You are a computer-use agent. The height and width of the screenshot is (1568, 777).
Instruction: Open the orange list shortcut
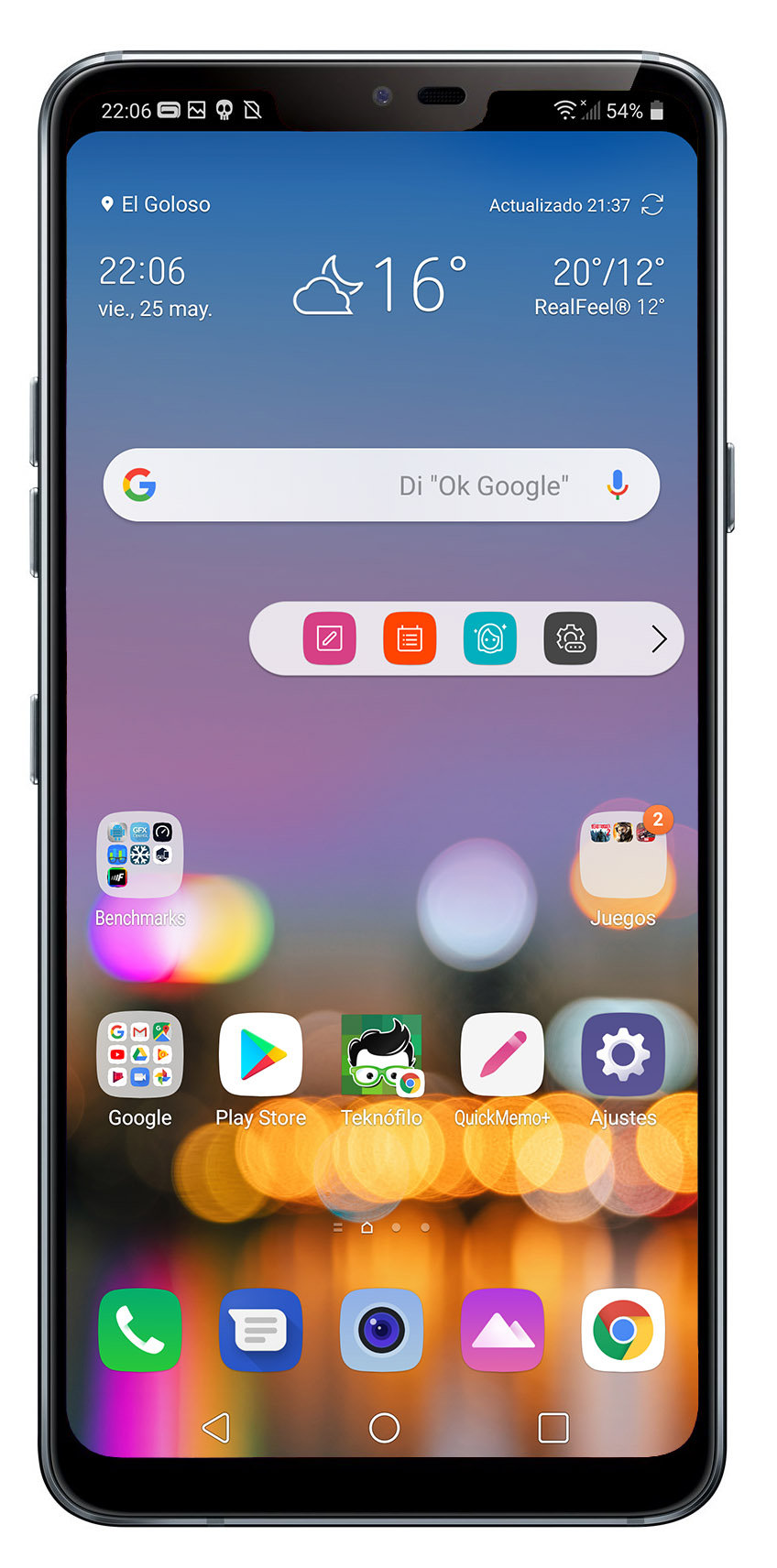[410, 638]
